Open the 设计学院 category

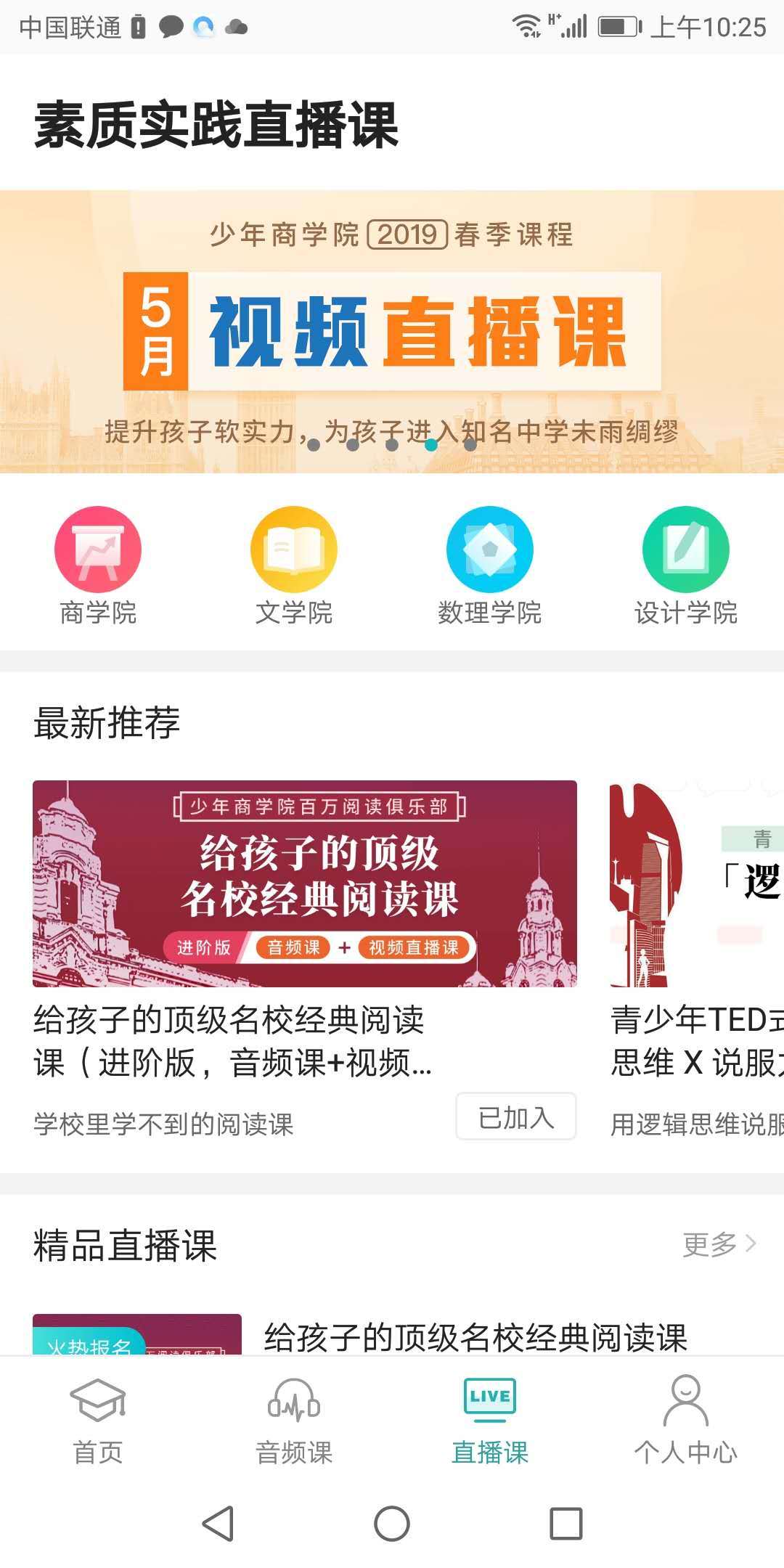click(686, 565)
